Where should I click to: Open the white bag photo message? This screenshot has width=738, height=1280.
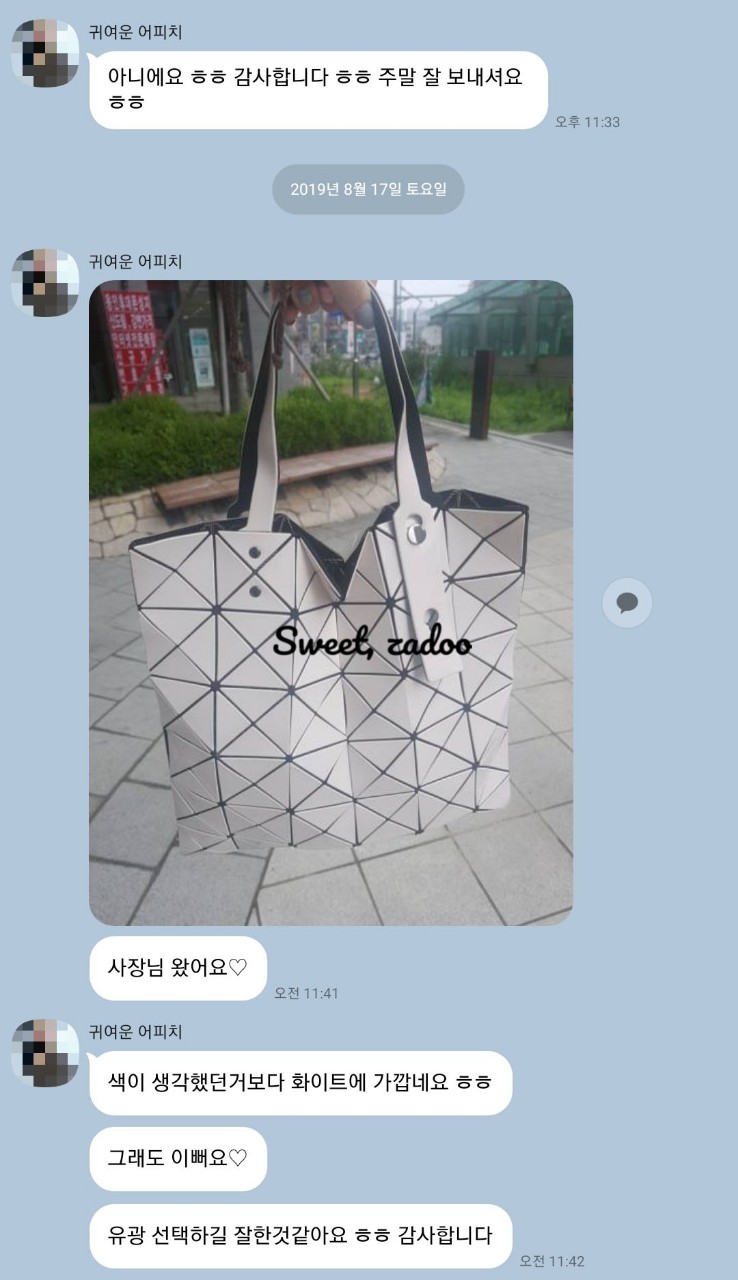[x=331, y=602]
